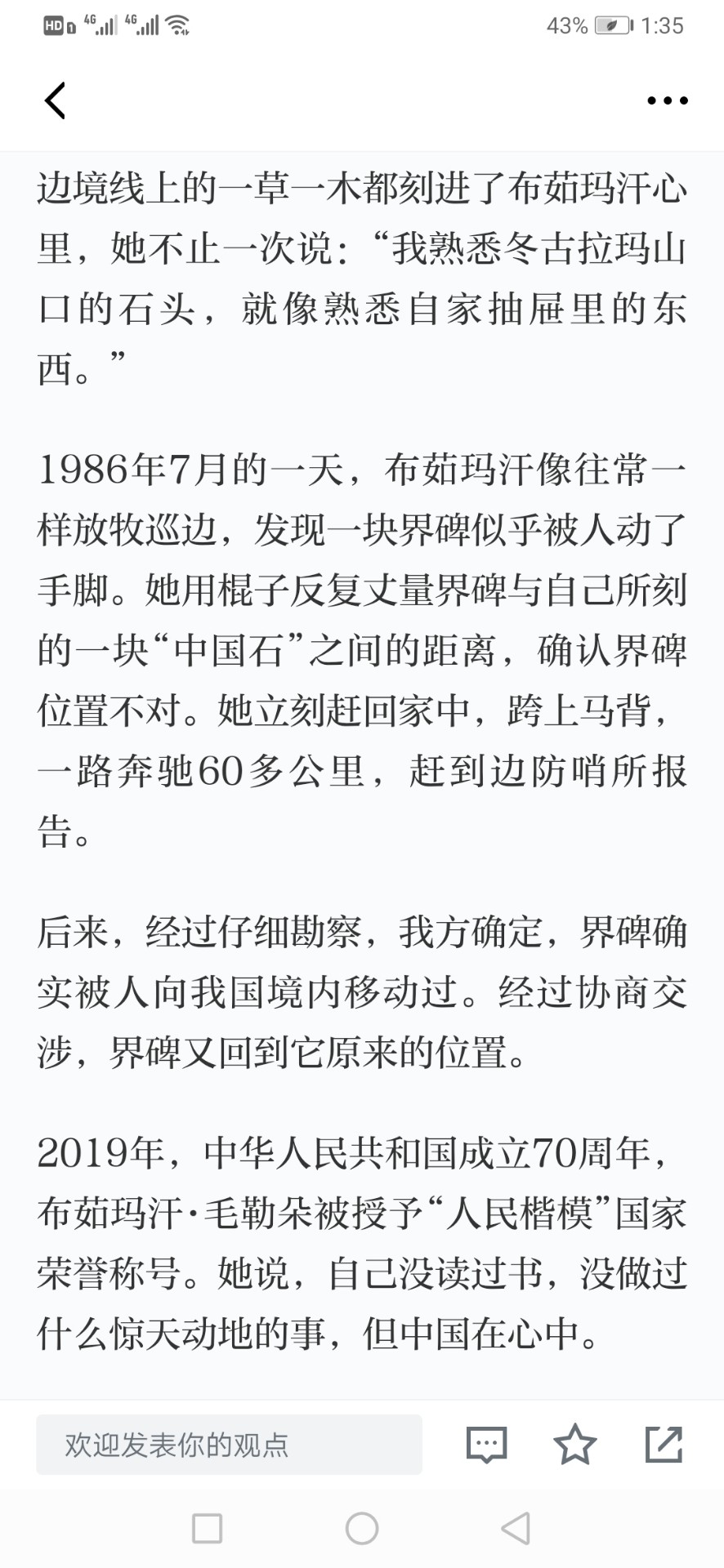
Task: Favorite this article with the star icon
Action: click(575, 1444)
